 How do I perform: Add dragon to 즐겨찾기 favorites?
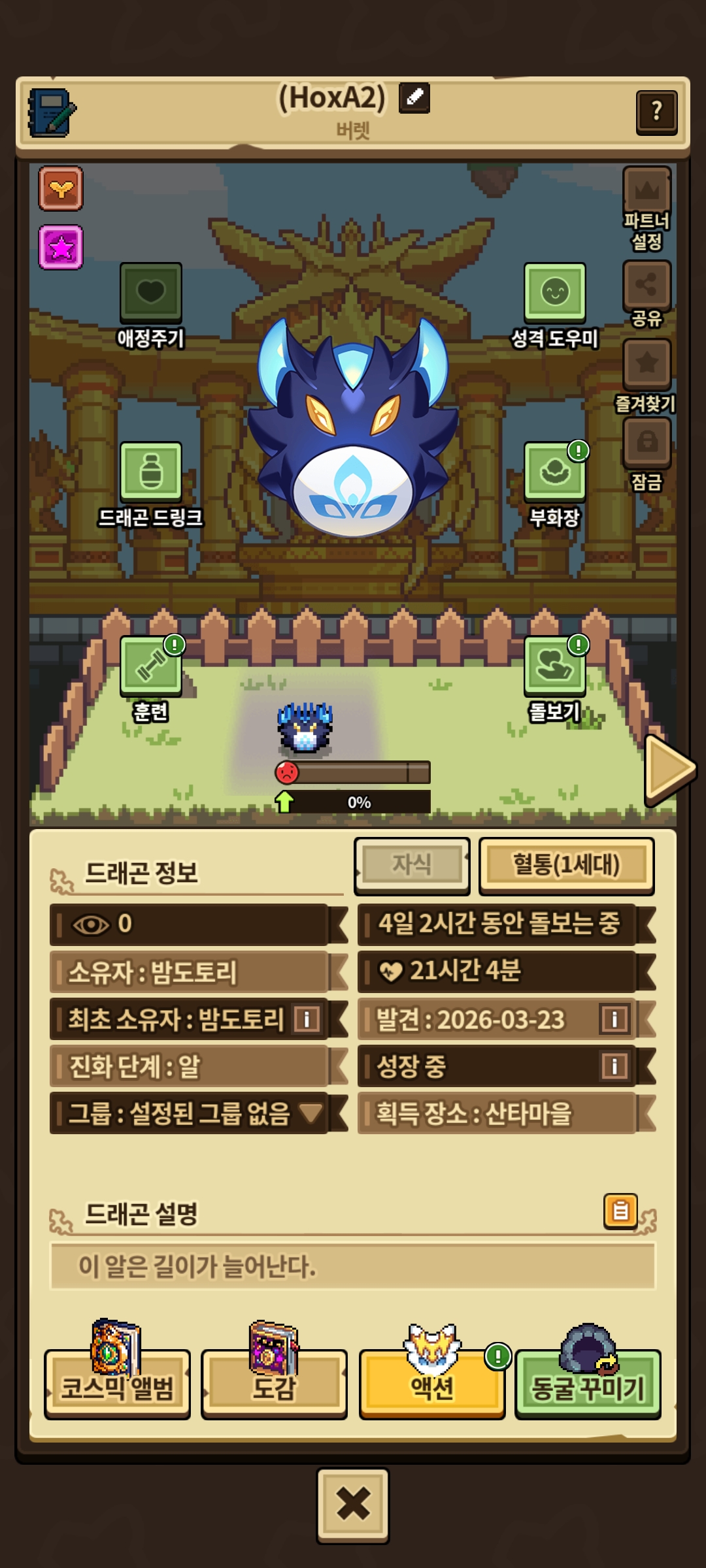(647, 365)
